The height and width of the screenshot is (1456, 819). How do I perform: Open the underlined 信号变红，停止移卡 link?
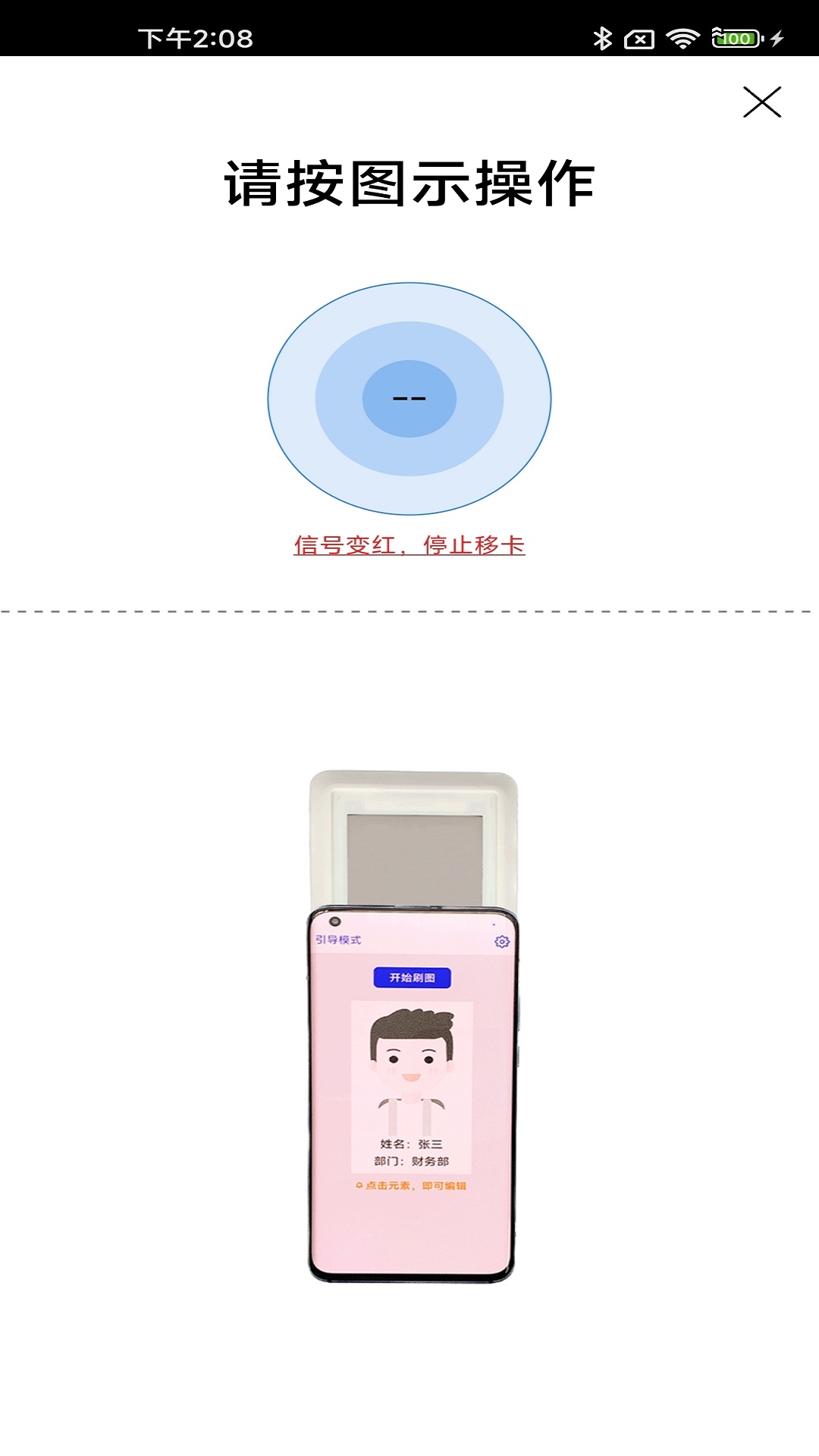point(409,545)
